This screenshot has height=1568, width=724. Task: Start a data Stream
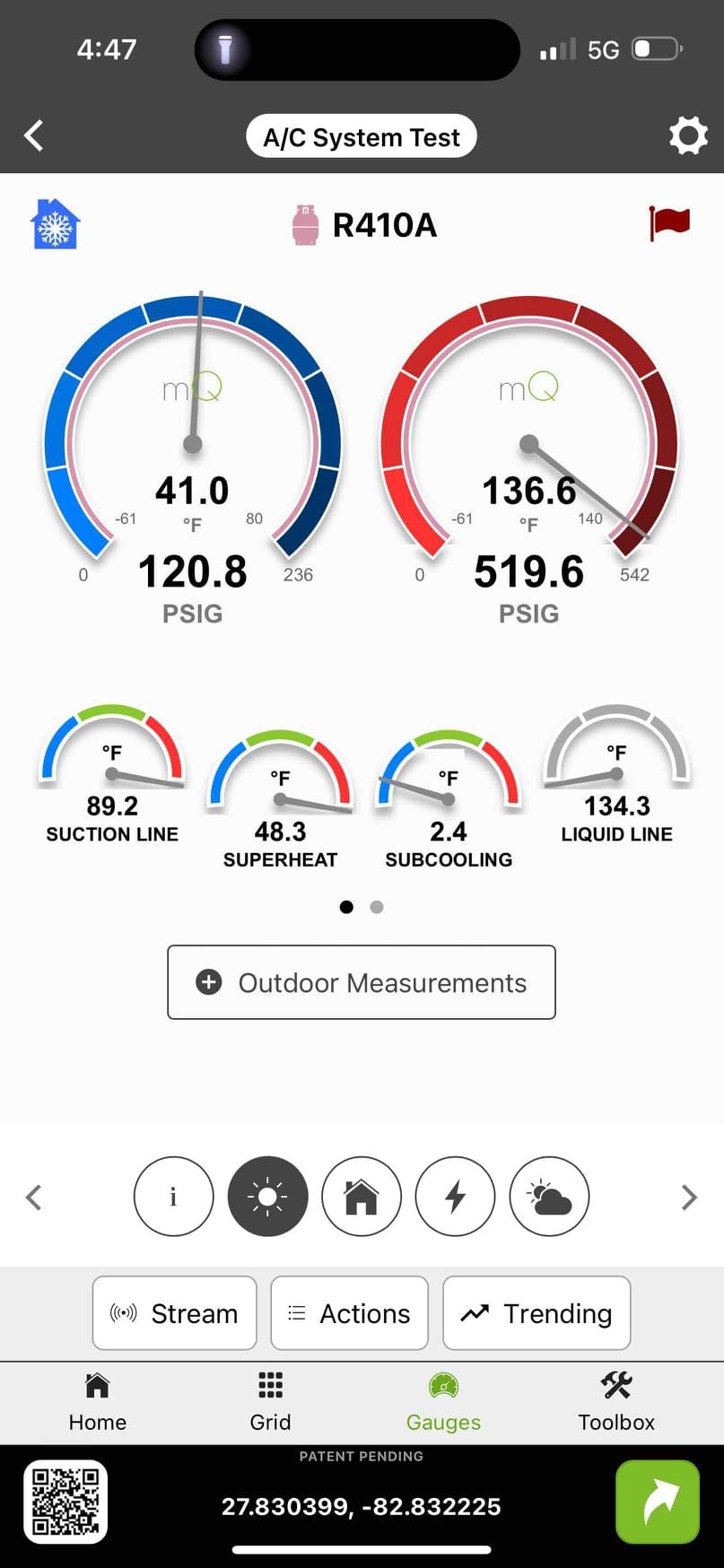click(x=174, y=1313)
